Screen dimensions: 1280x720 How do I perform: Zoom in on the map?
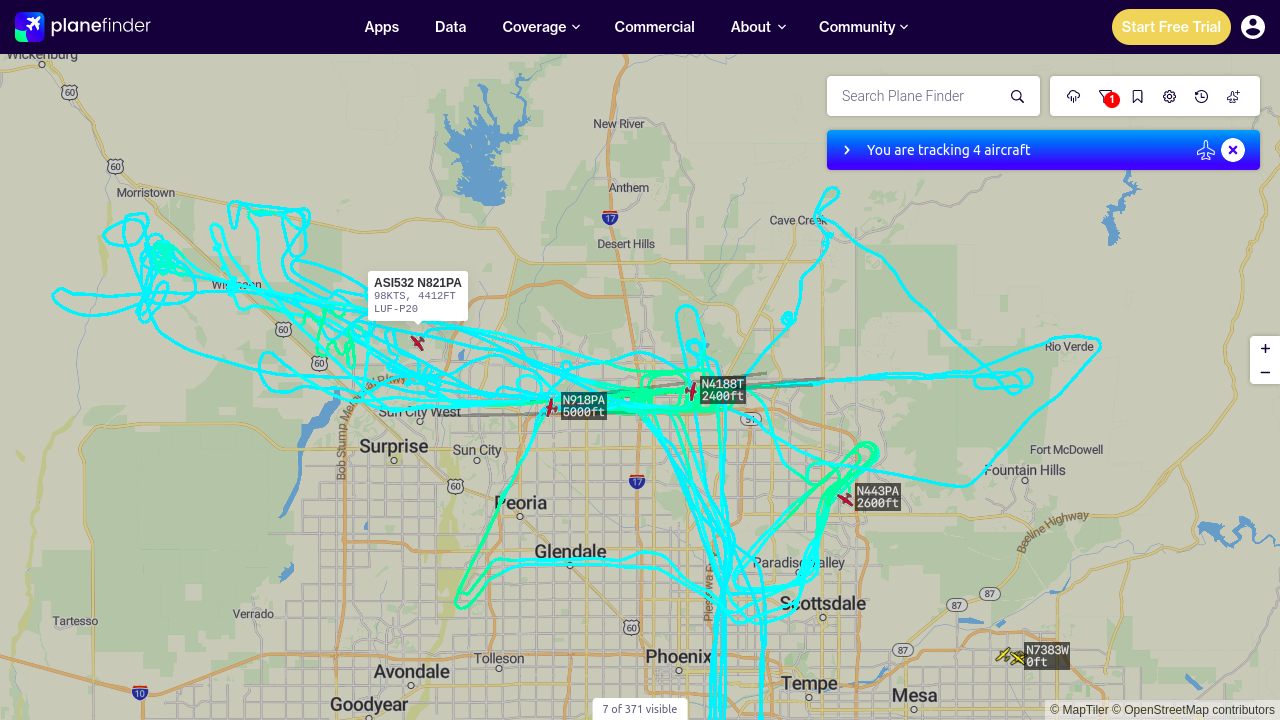pyautogui.click(x=1265, y=348)
